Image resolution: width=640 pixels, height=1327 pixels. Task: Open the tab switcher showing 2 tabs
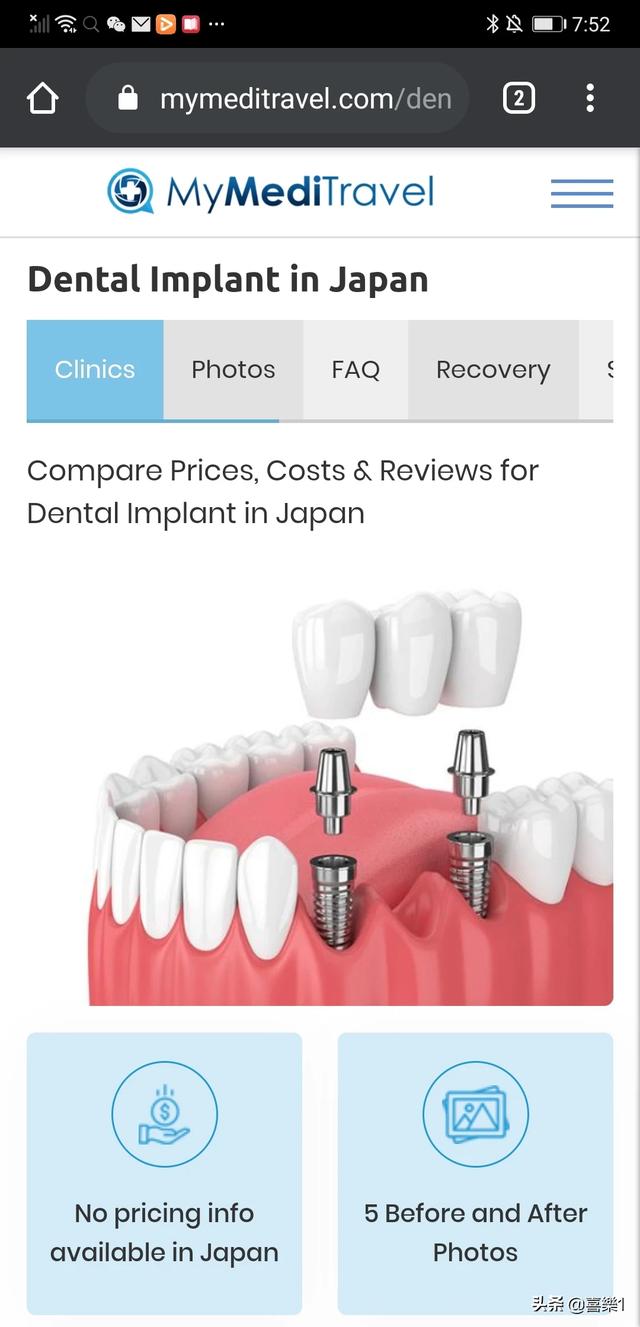[x=518, y=98]
